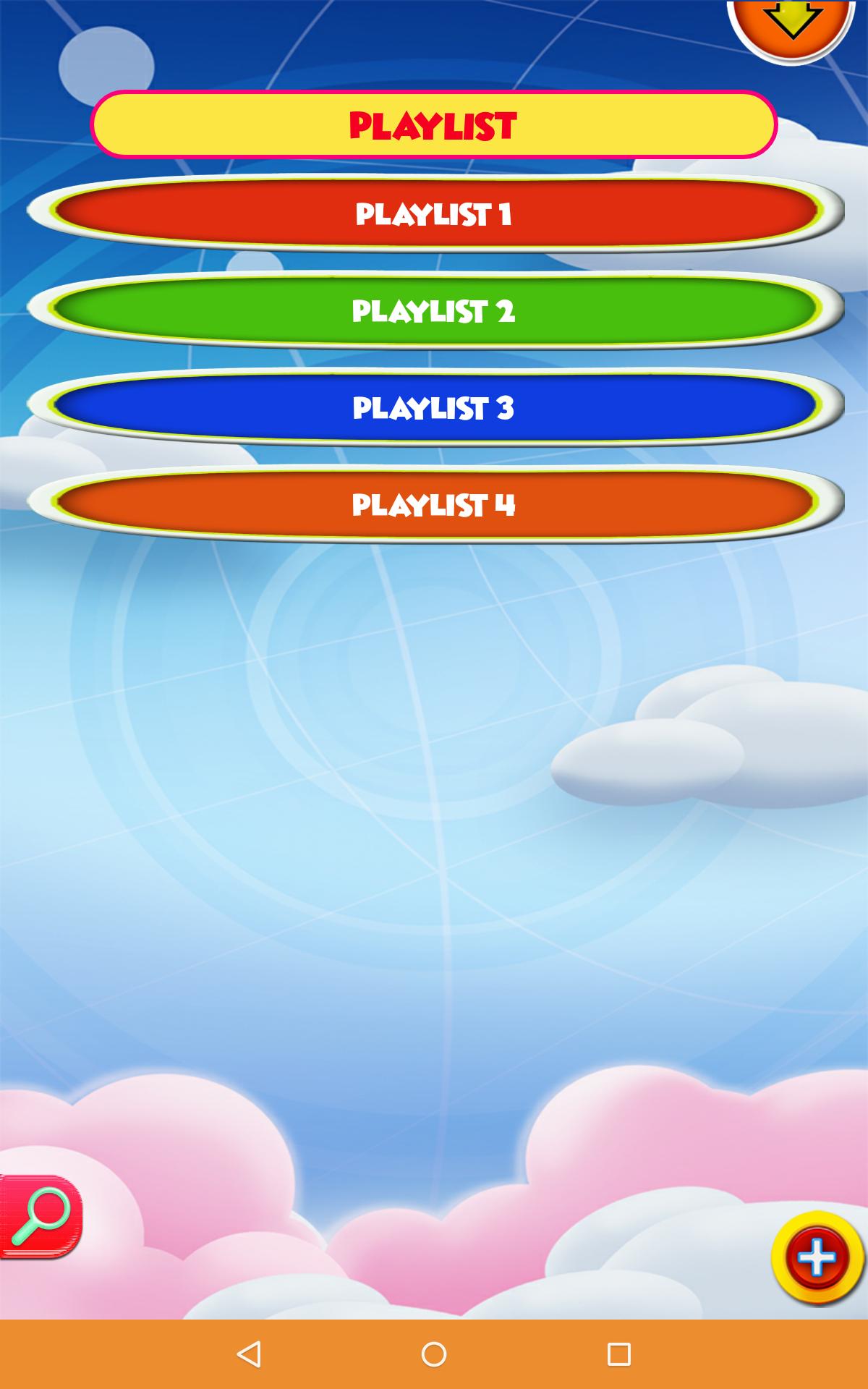Choose Playlist 4
This screenshot has width=868, height=1389.
[434, 504]
